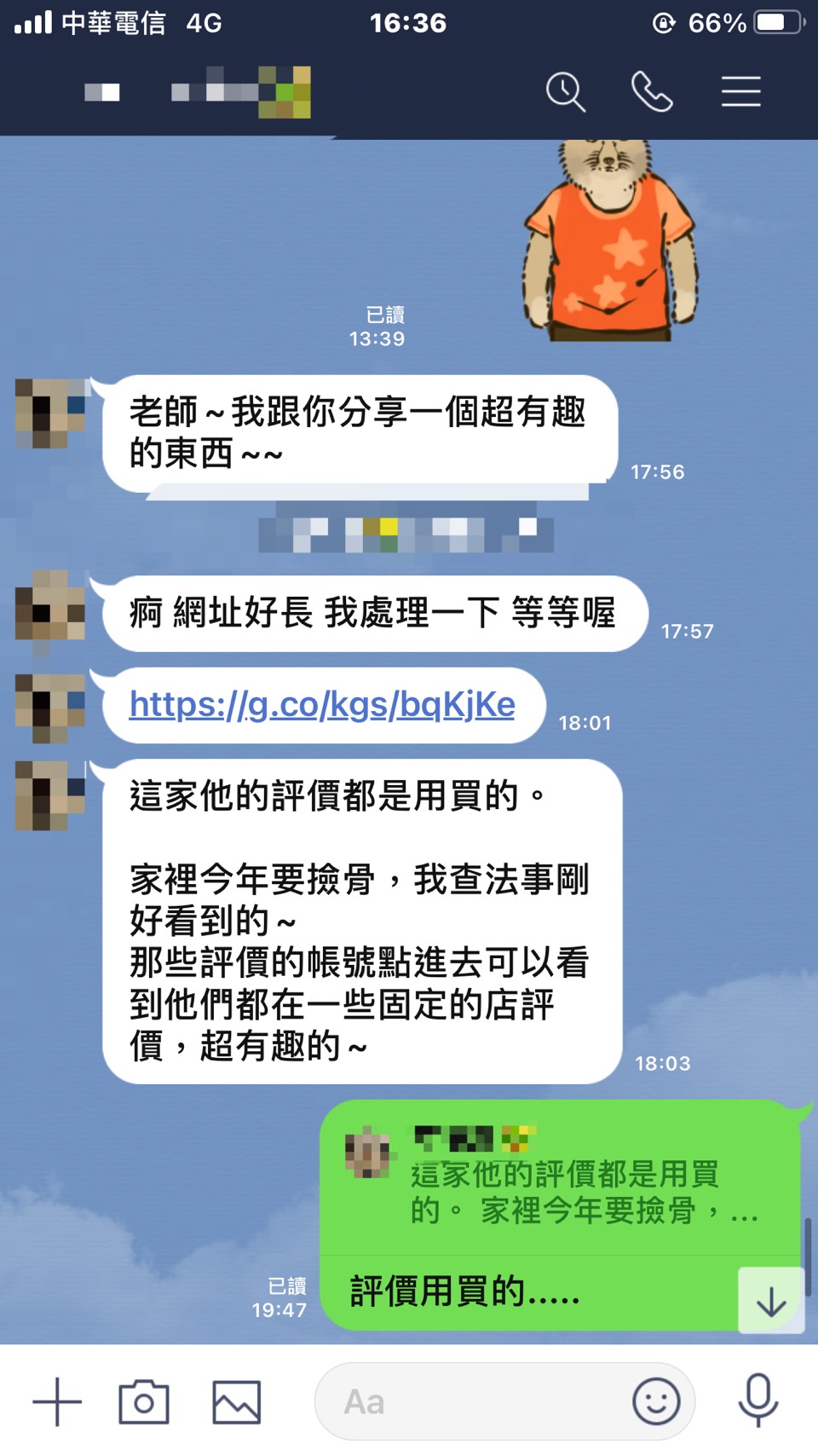The height and width of the screenshot is (1456, 818).
Task: Open the camera to take a photo
Action: point(144,1401)
